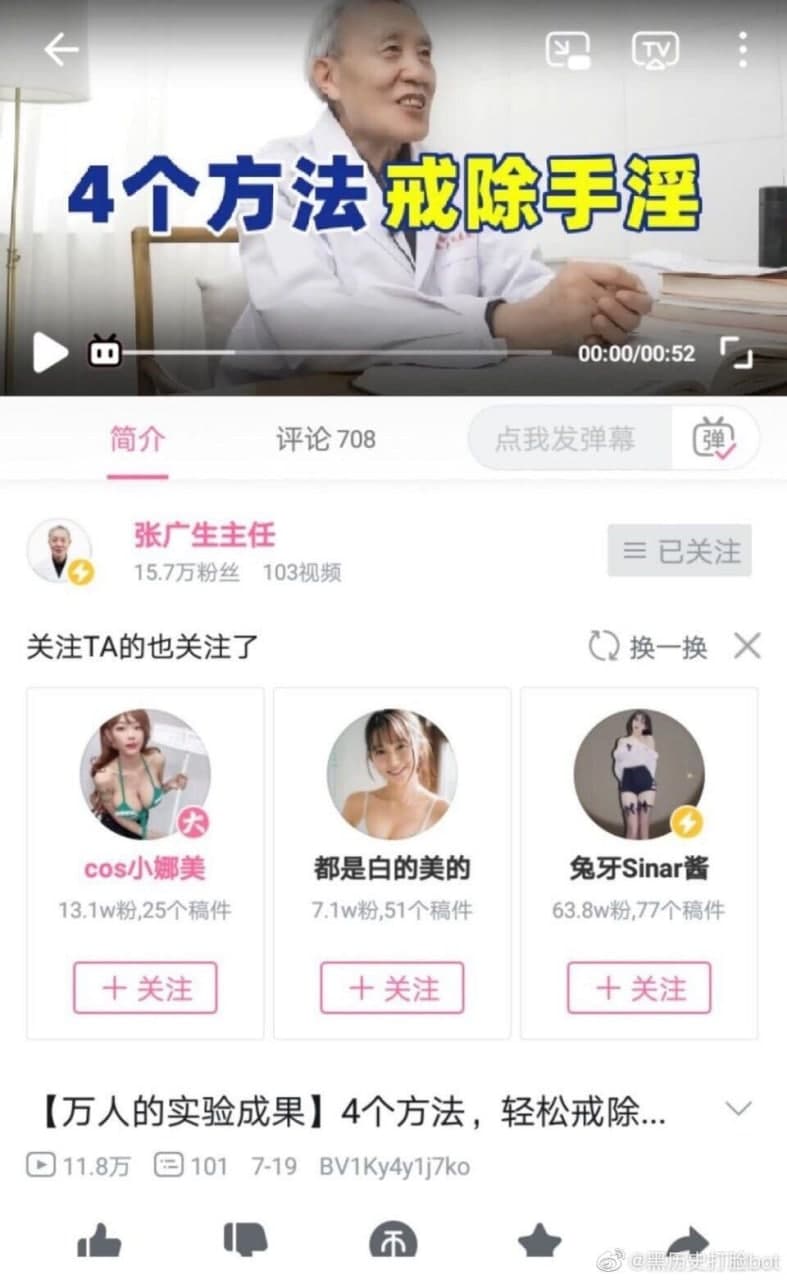Follow cos小娜美

click(145, 988)
